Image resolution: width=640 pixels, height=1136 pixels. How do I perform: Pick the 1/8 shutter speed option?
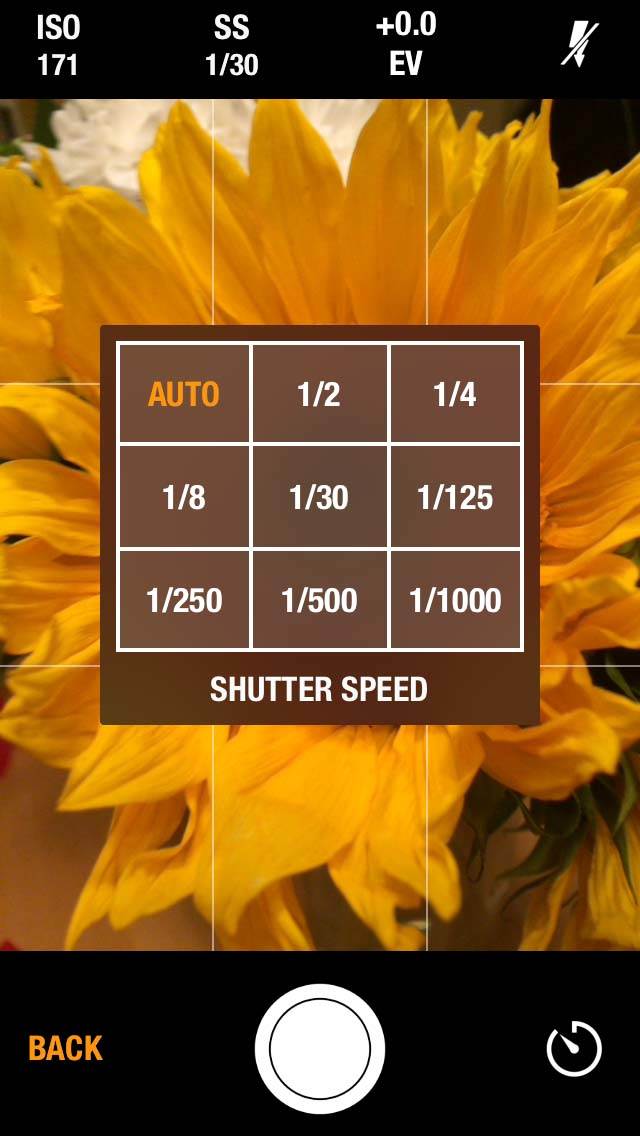pyautogui.click(x=184, y=496)
